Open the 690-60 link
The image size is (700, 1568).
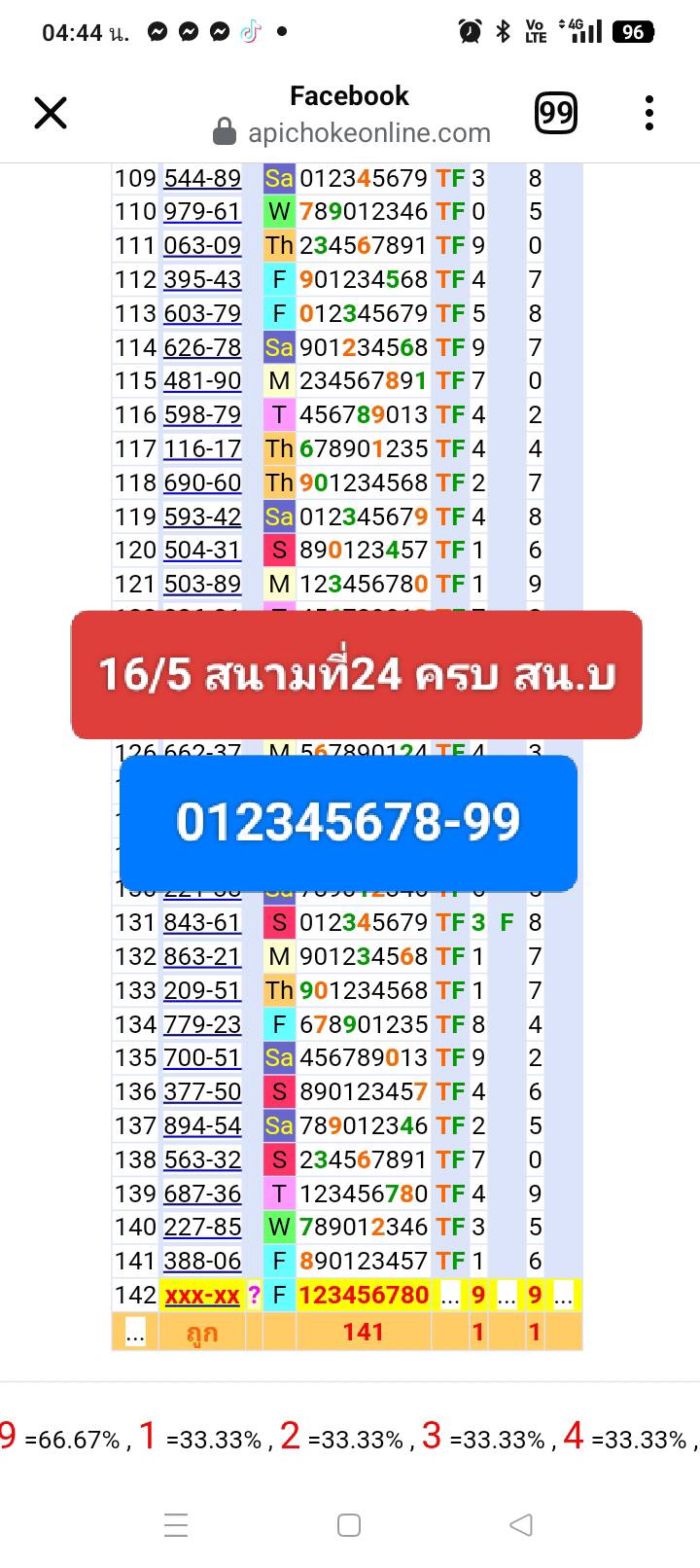point(202,482)
